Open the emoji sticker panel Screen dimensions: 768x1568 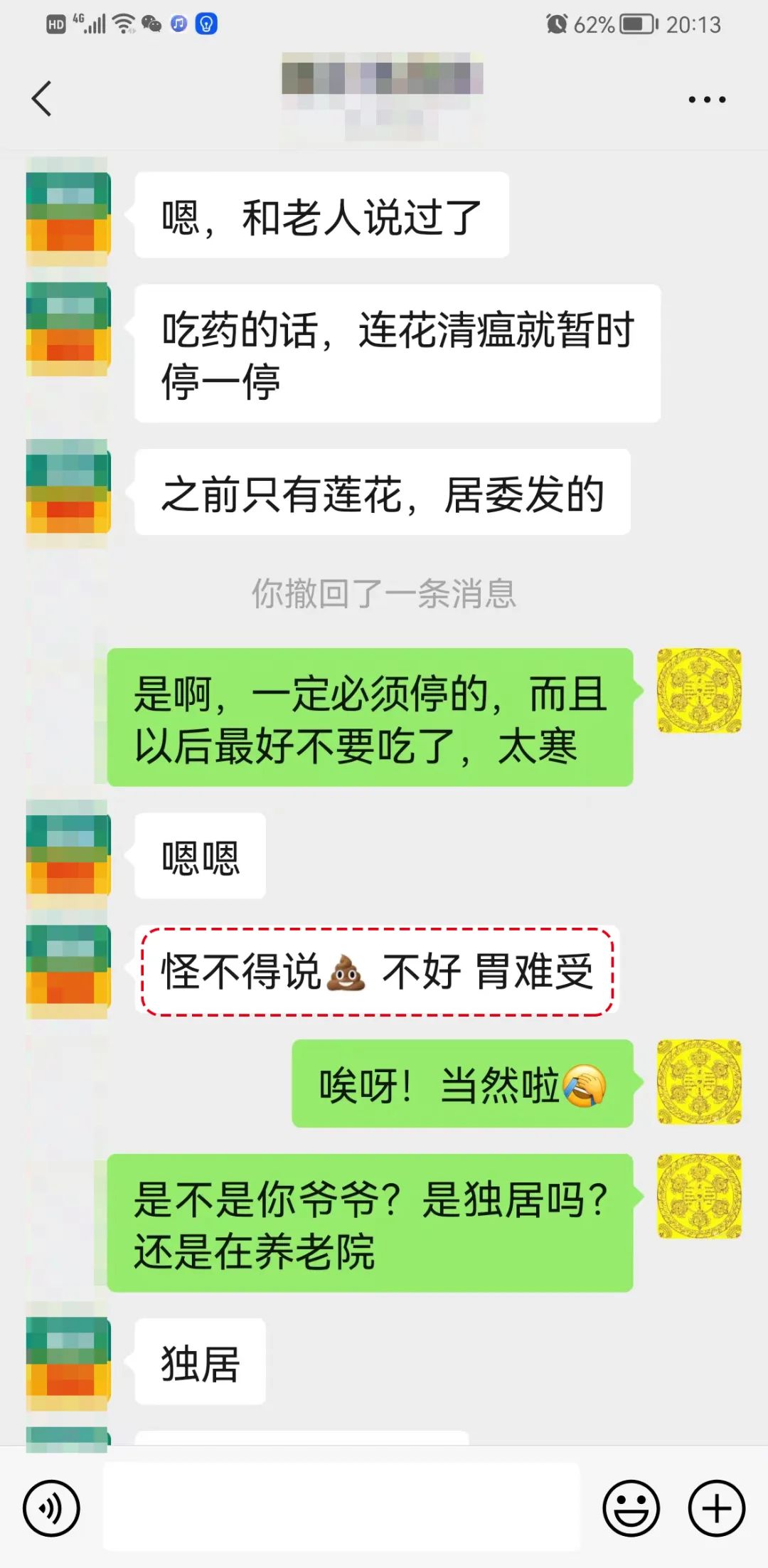pyautogui.click(x=631, y=1508)
